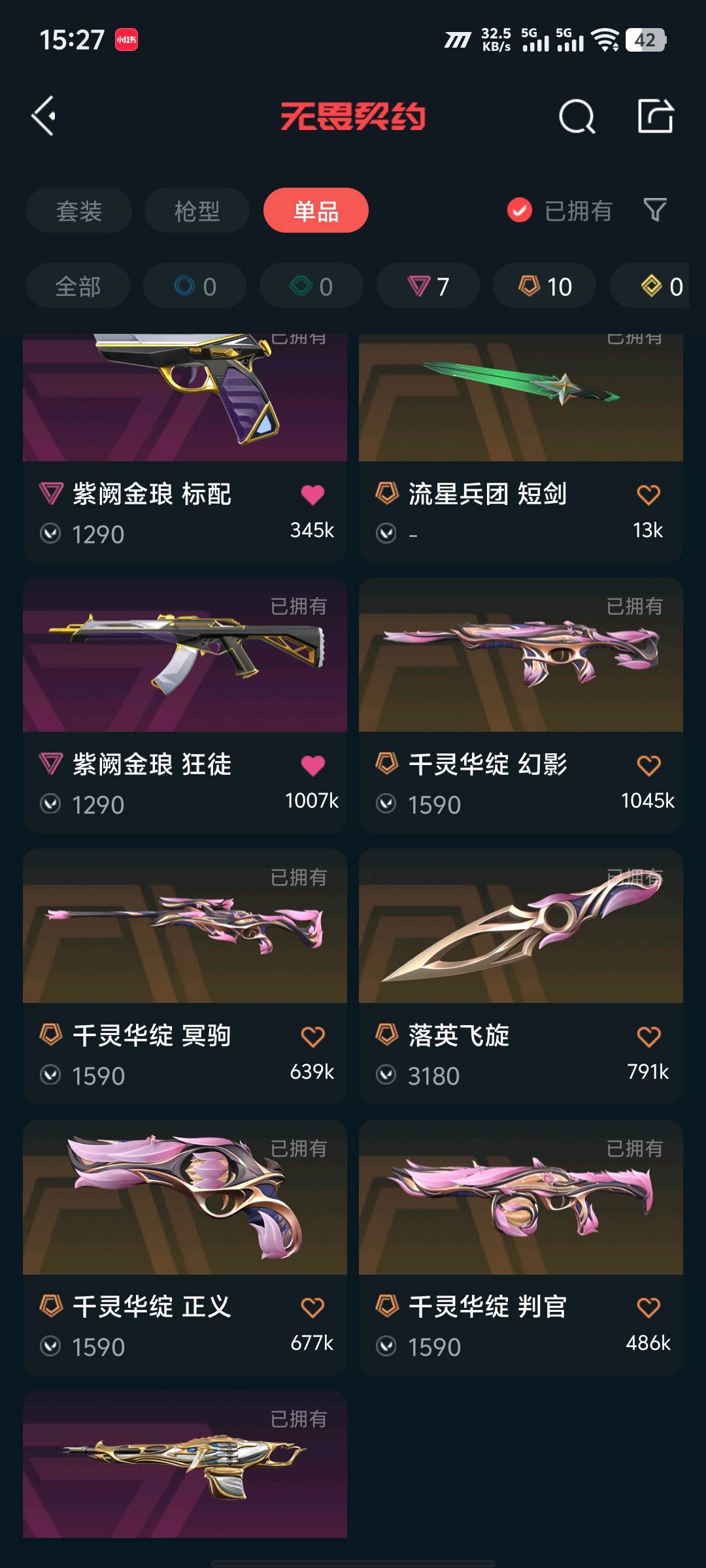Like the 千灵华绽 幻影 skin
Screen dimensions: 706x1568
coord(648,765)
